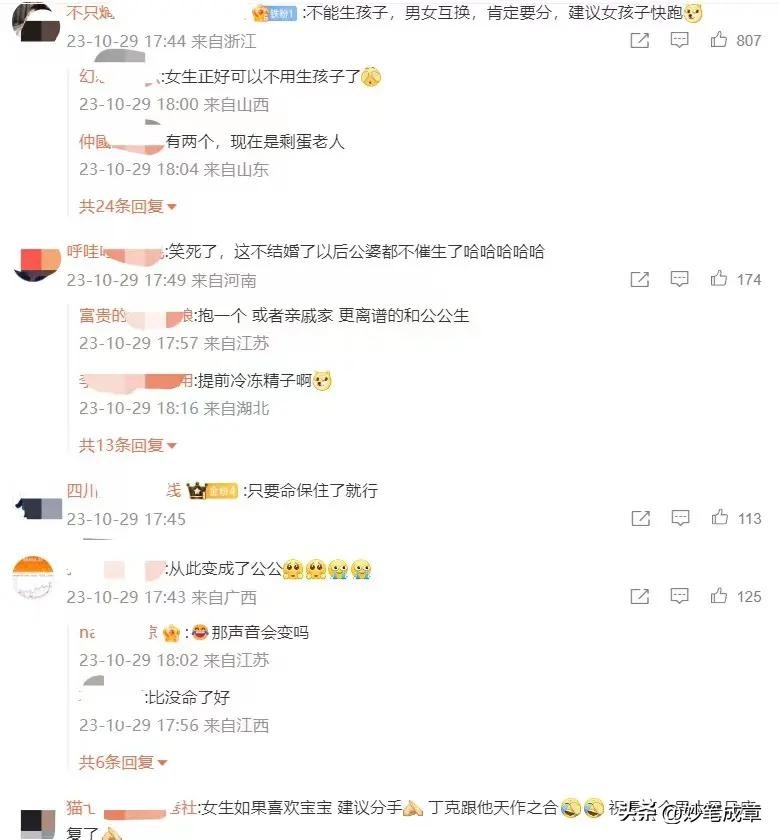
Task: Like the '从此变成了公公' comment
Action: click(718, 596)
